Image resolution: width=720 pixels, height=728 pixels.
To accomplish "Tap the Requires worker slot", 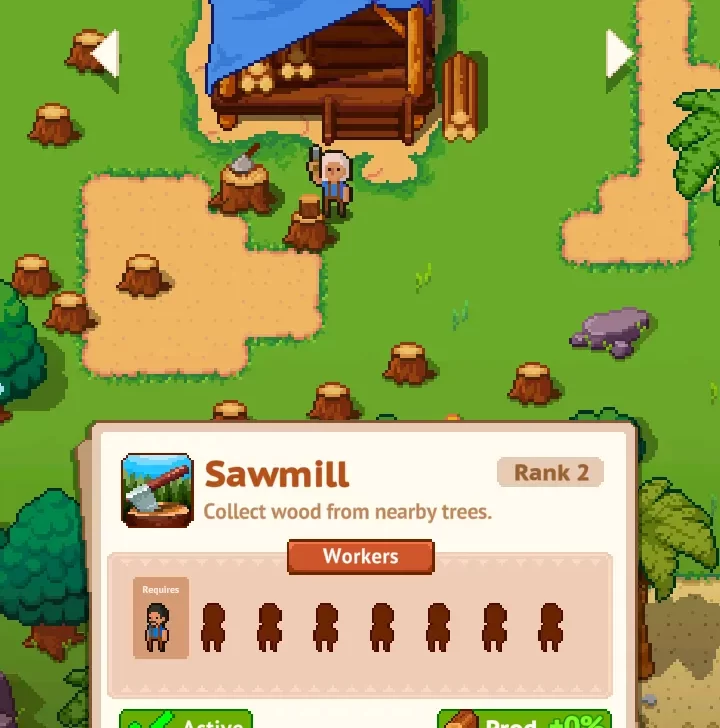I will 160,618.
